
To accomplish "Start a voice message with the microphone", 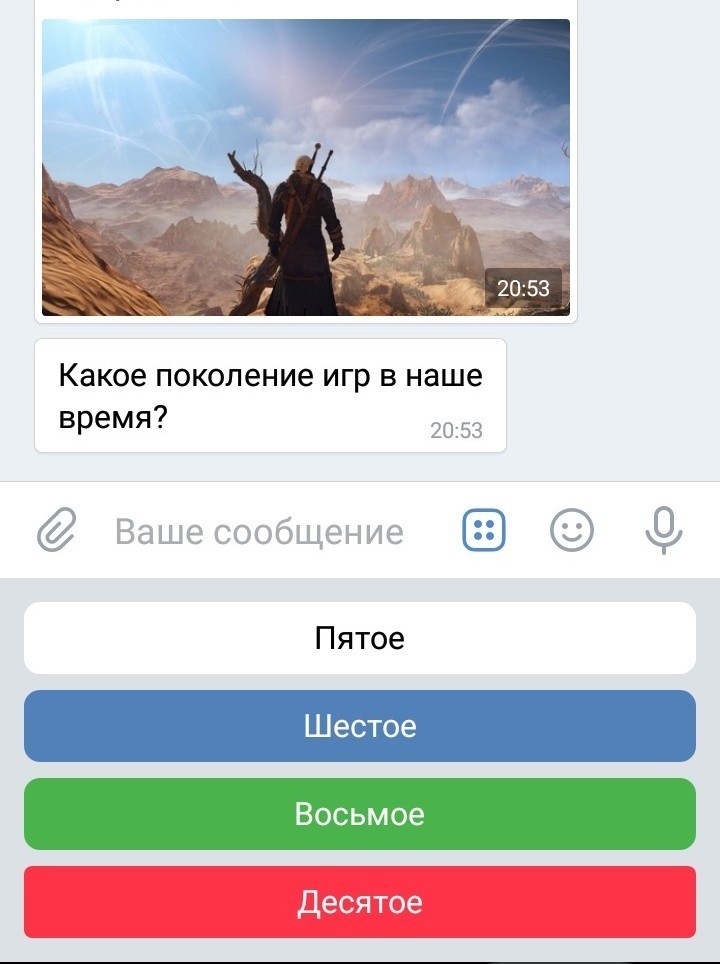I will (663, 530).
